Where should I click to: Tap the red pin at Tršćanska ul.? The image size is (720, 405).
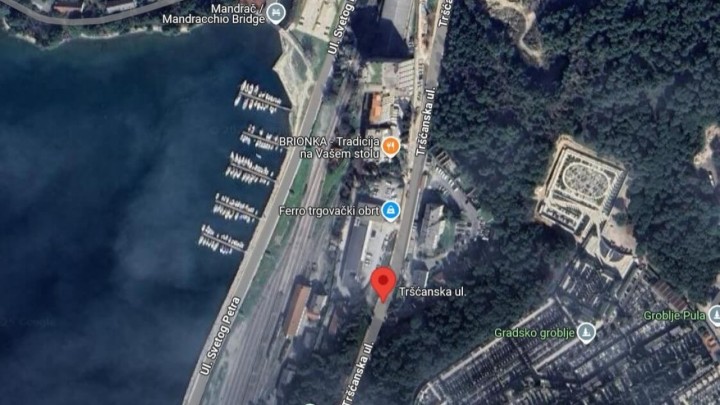pyautogui.click(x=383, y=283)
